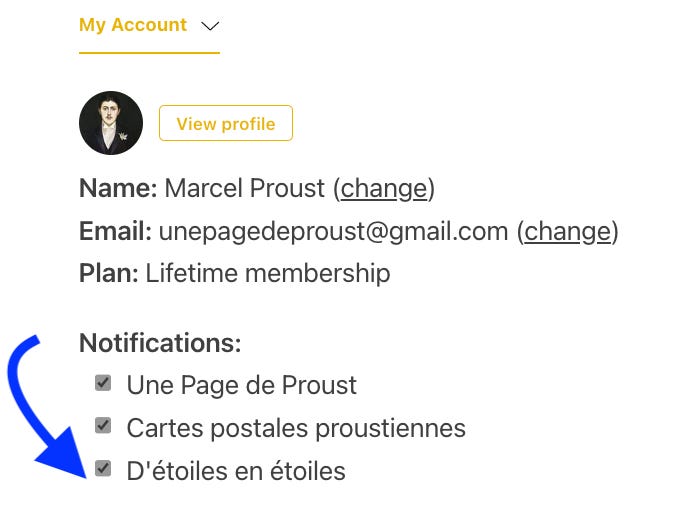Disable D'étoiles en étoiles notifications
Viewport: 688px width, 514px height.
(103, 468)
